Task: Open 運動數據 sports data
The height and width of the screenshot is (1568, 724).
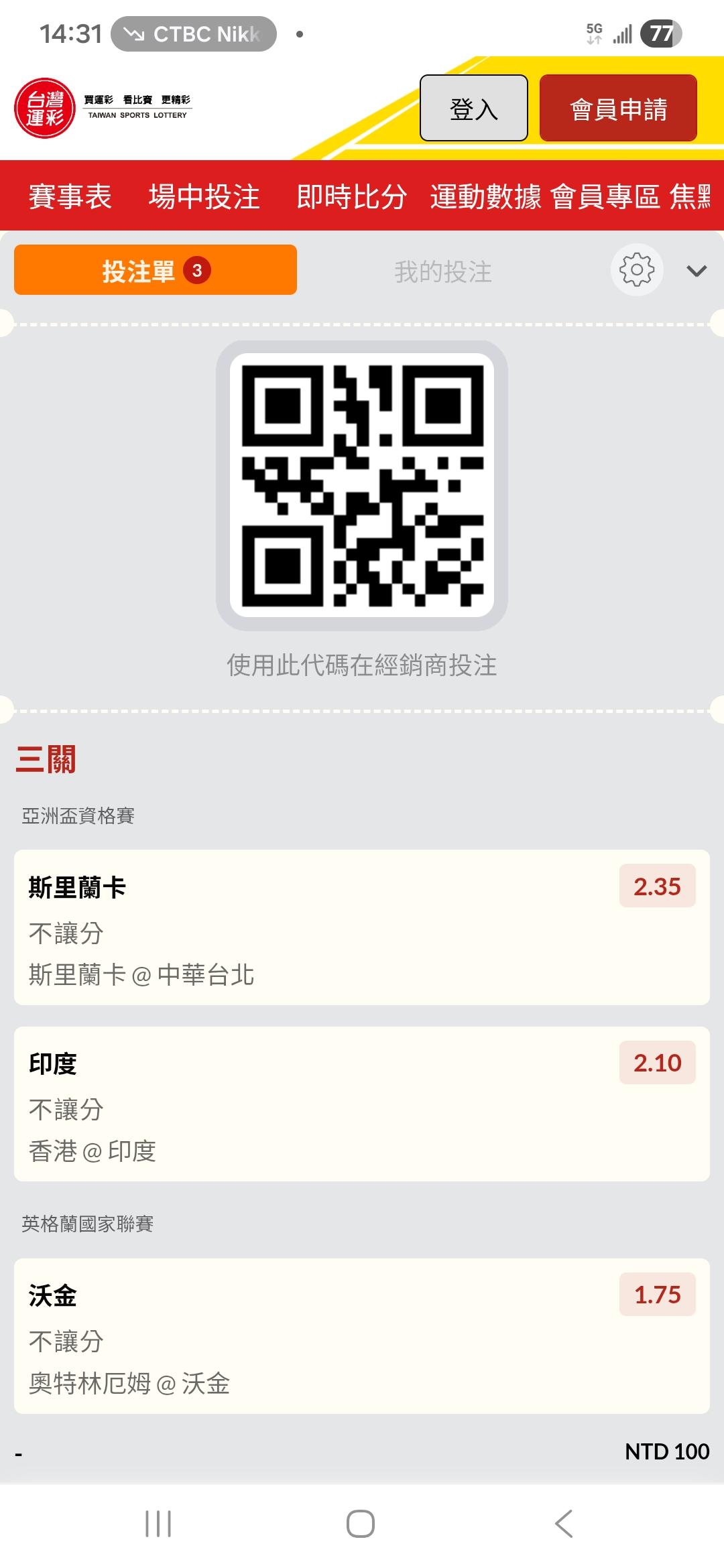Action: point(485,196)
